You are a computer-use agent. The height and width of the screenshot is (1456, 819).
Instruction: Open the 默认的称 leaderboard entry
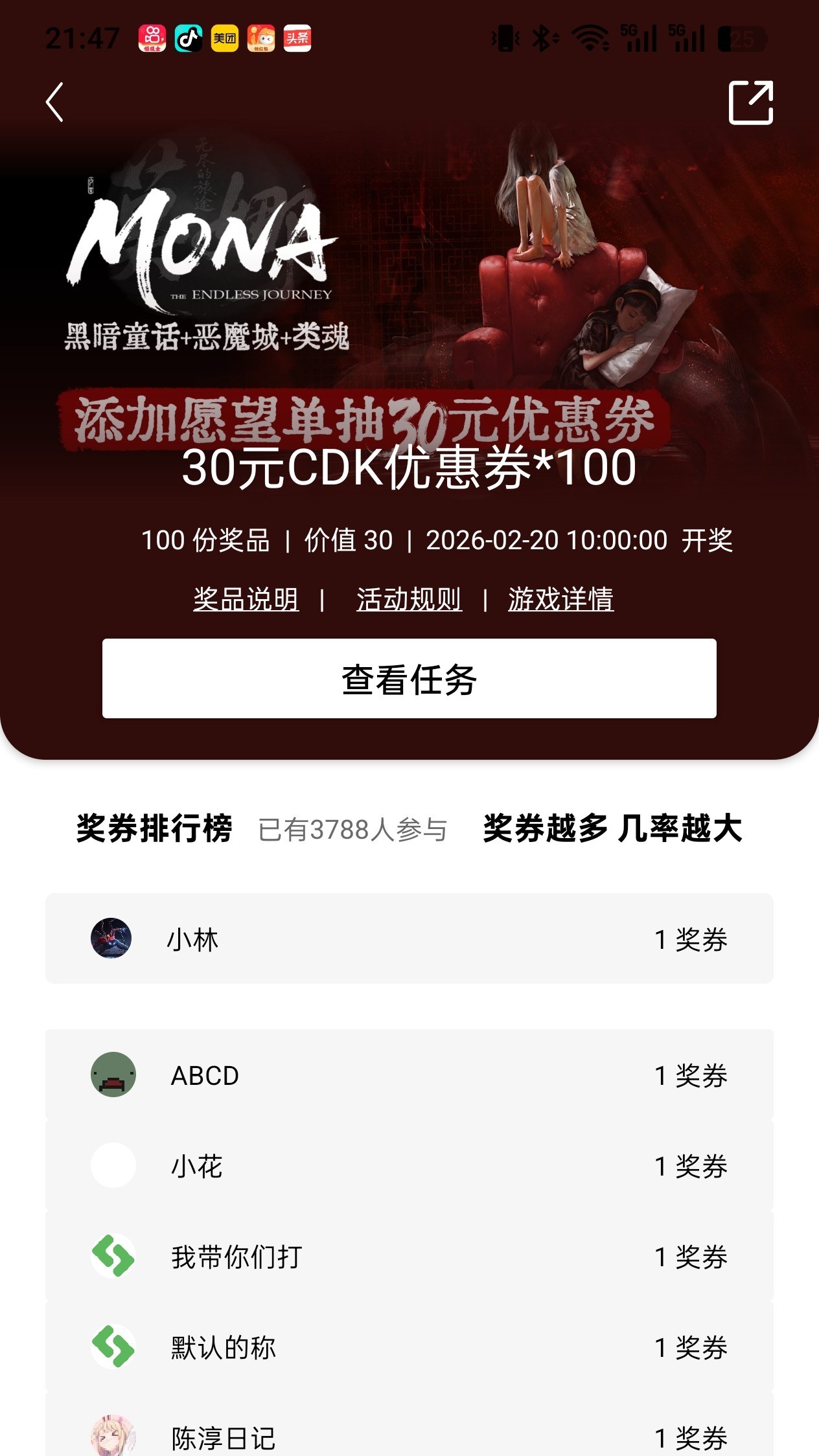(409, 1347)
